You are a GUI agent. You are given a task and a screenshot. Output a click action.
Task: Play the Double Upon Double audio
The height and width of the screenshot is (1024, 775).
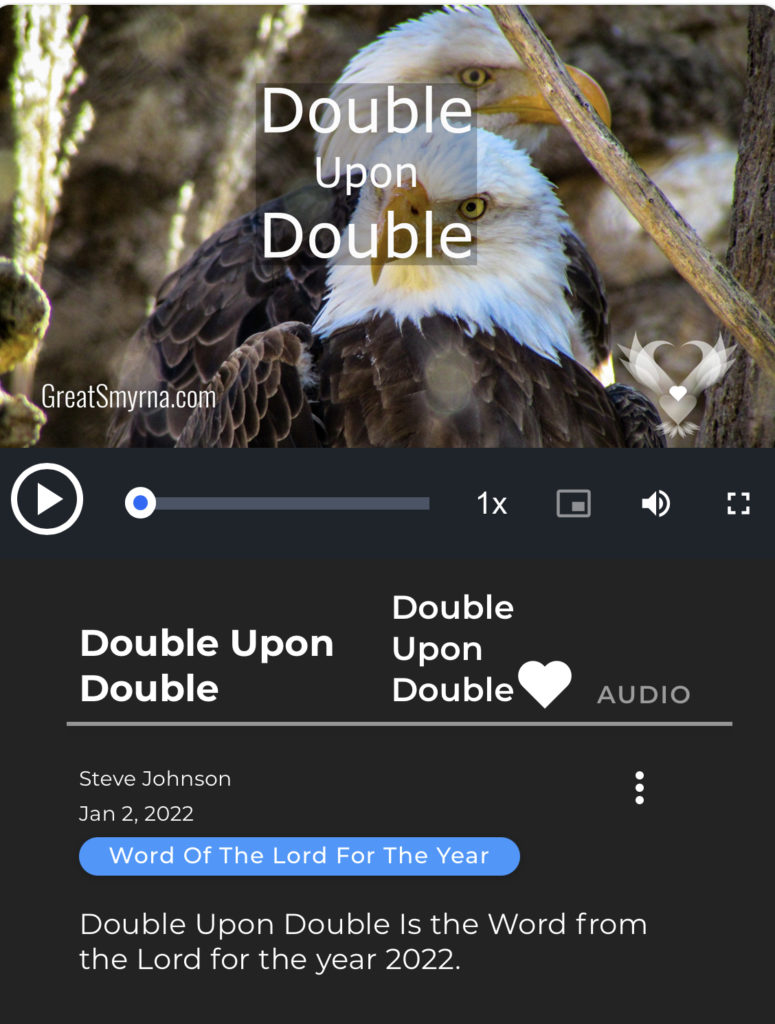coord(47,499)
